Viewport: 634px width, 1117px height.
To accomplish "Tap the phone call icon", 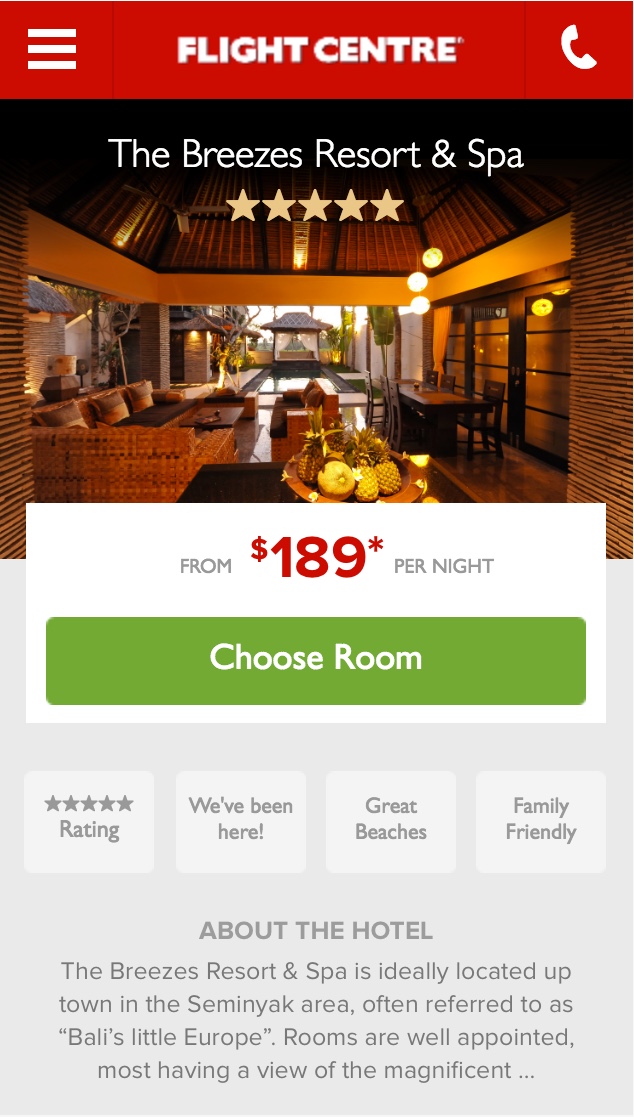I will pyautogui.click(x=579, y=48).
